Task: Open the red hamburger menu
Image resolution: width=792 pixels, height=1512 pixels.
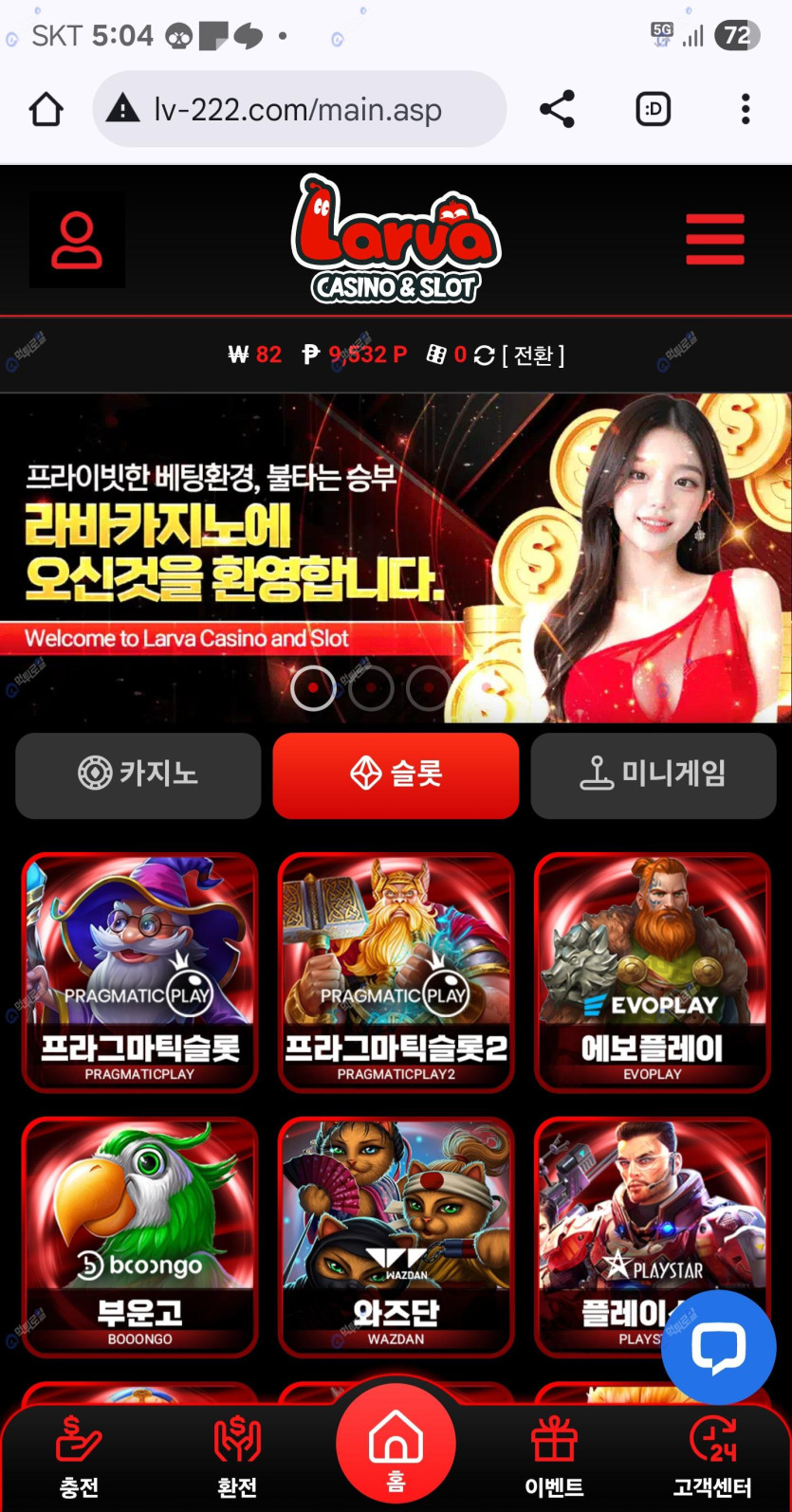Action: (715, 239)
